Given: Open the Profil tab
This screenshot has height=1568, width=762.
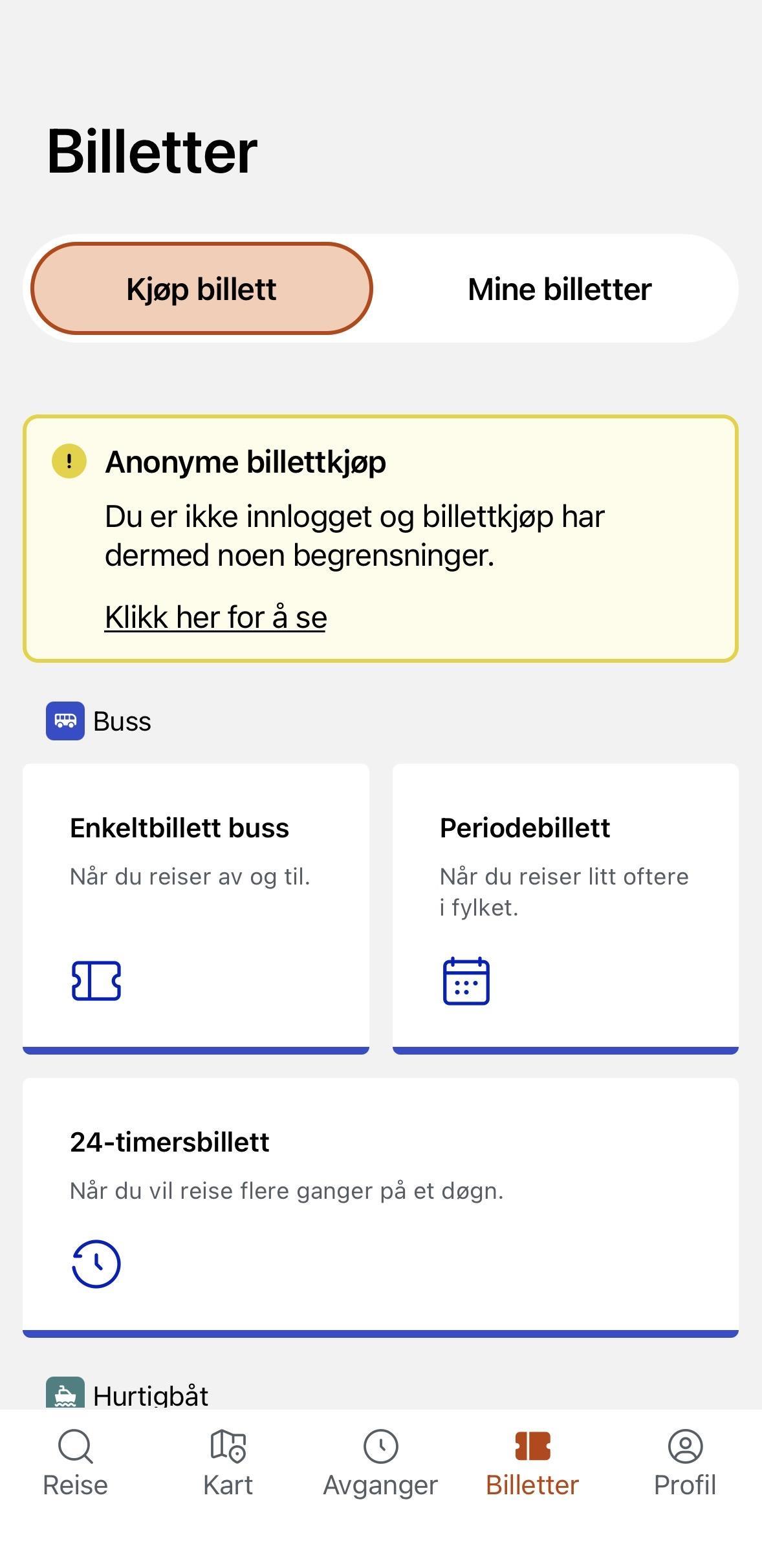Looking at the screenshot, I should (684, 1464).
